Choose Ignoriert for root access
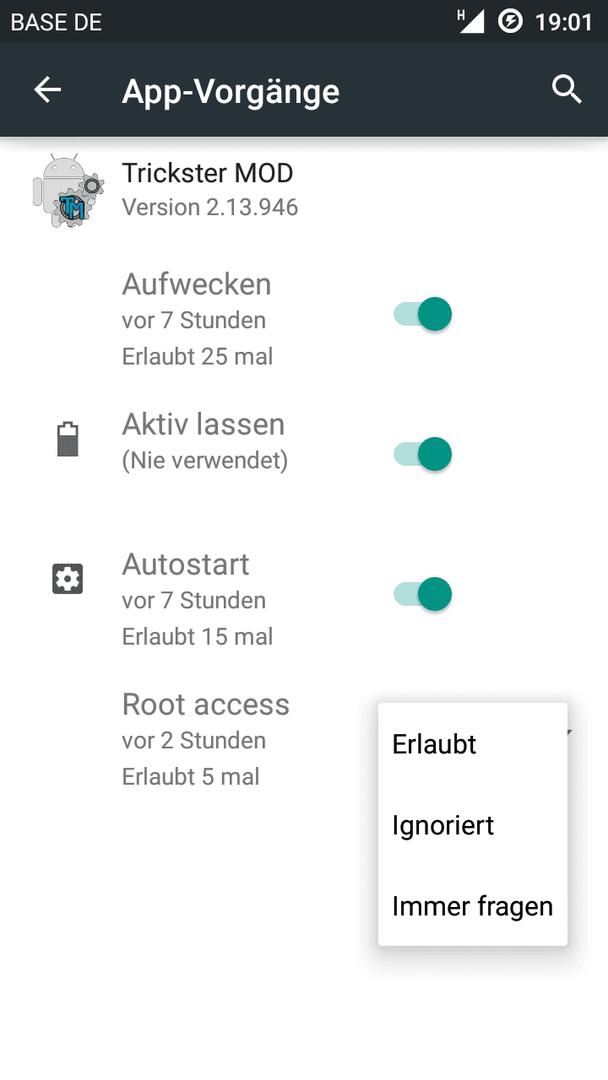The height and width of the screenshot is (1080, 608). (x=472, y=824)
